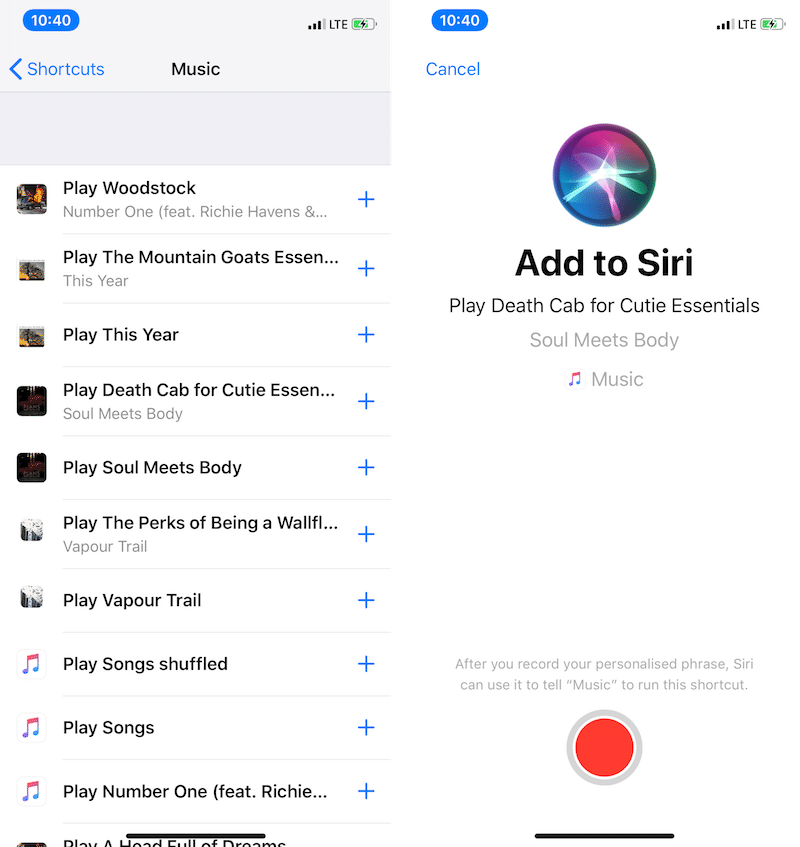The width and height of the screenshot is (800, 847).
Task: Add Play Death Cab for Cutie Essentials
Action: click(366, 401)
